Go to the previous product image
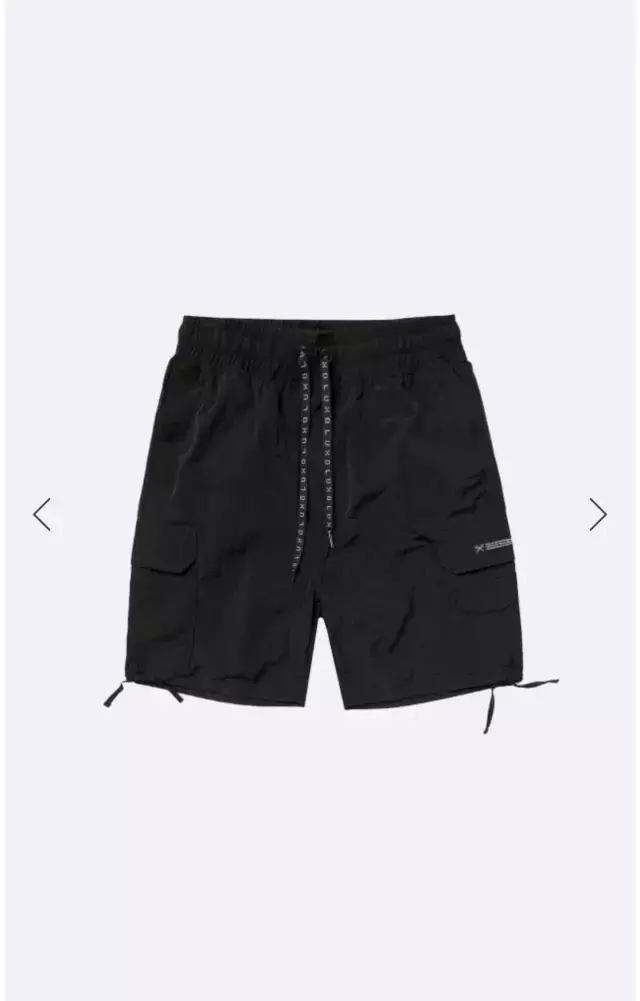This screenshot has height=1001, width=640. [42, 514]
